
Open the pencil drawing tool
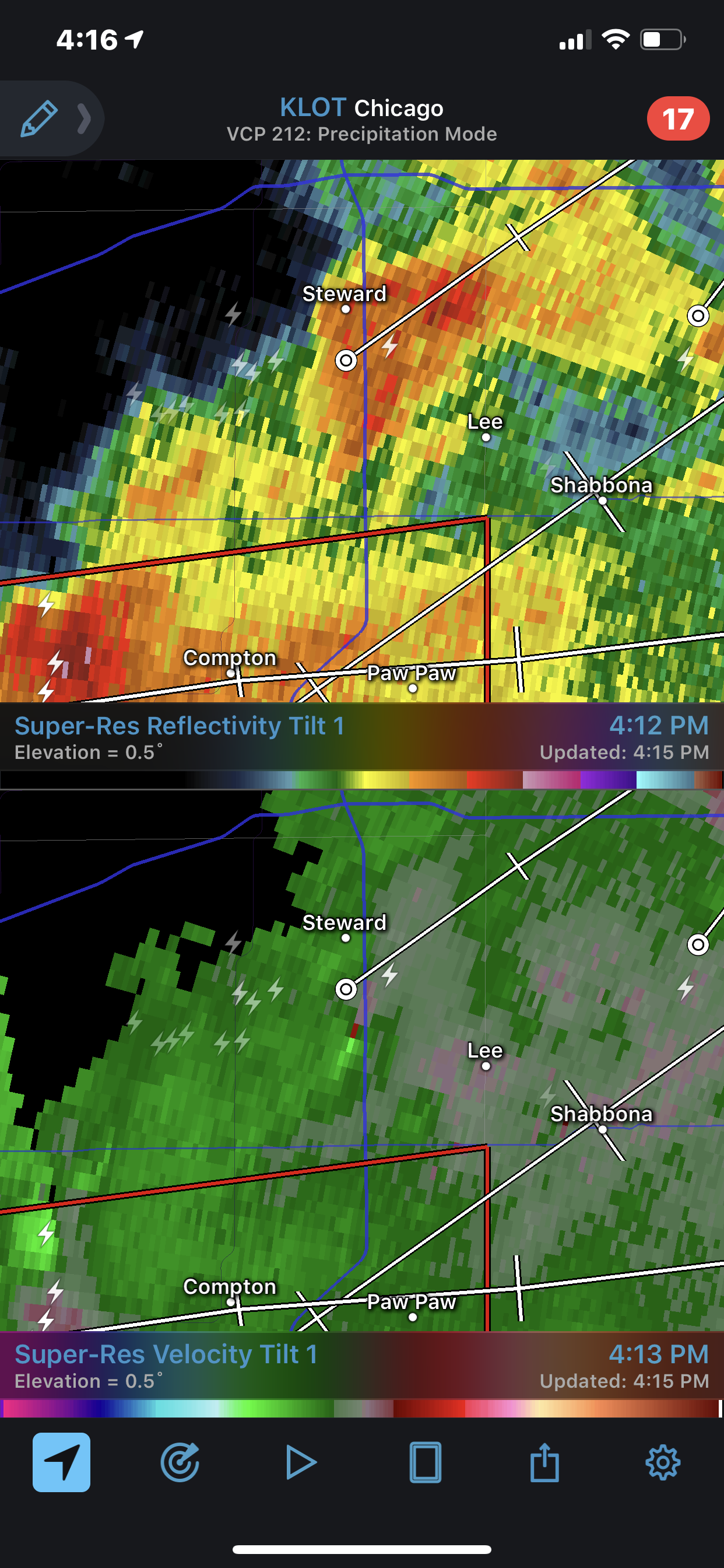coord(39,118)
